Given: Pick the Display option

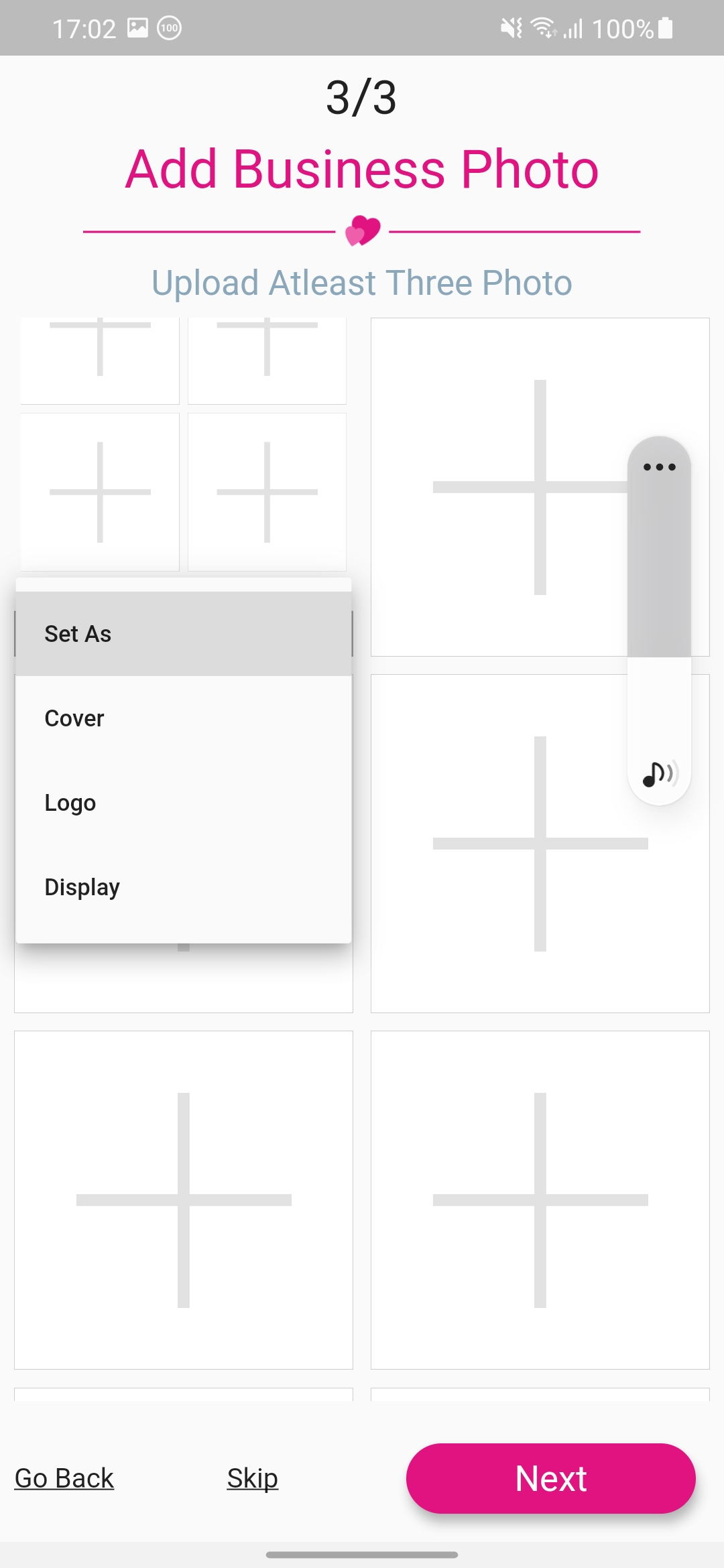Looking at the screenshot, I should [183, 887].
